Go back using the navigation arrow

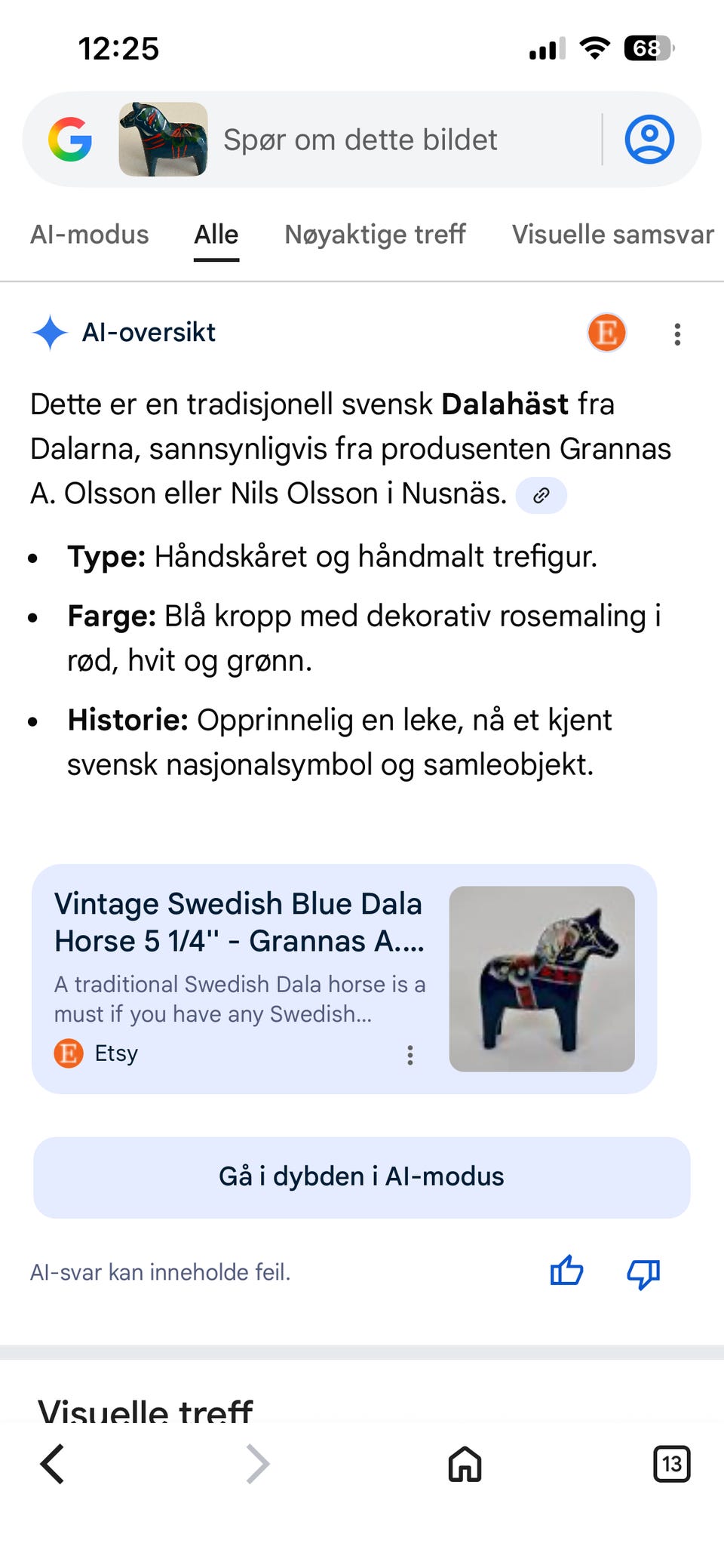click(x=51, y=1465)
